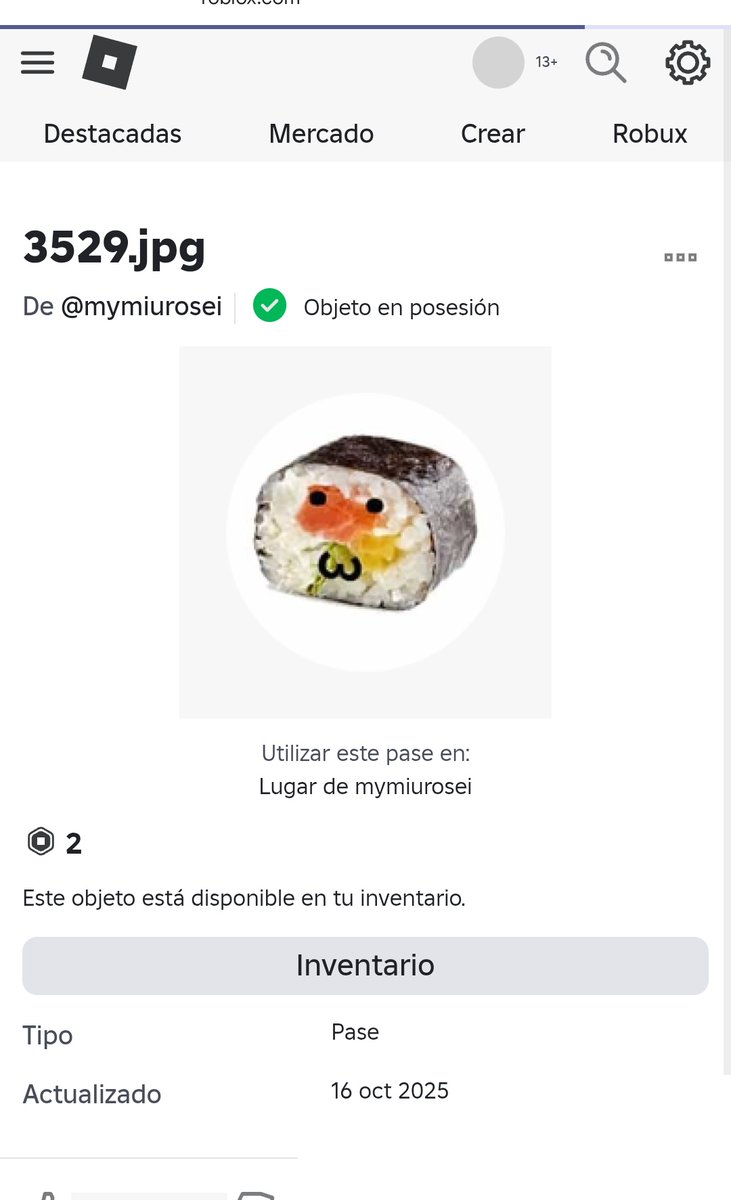Open the settings gear

tap(688, 63)
